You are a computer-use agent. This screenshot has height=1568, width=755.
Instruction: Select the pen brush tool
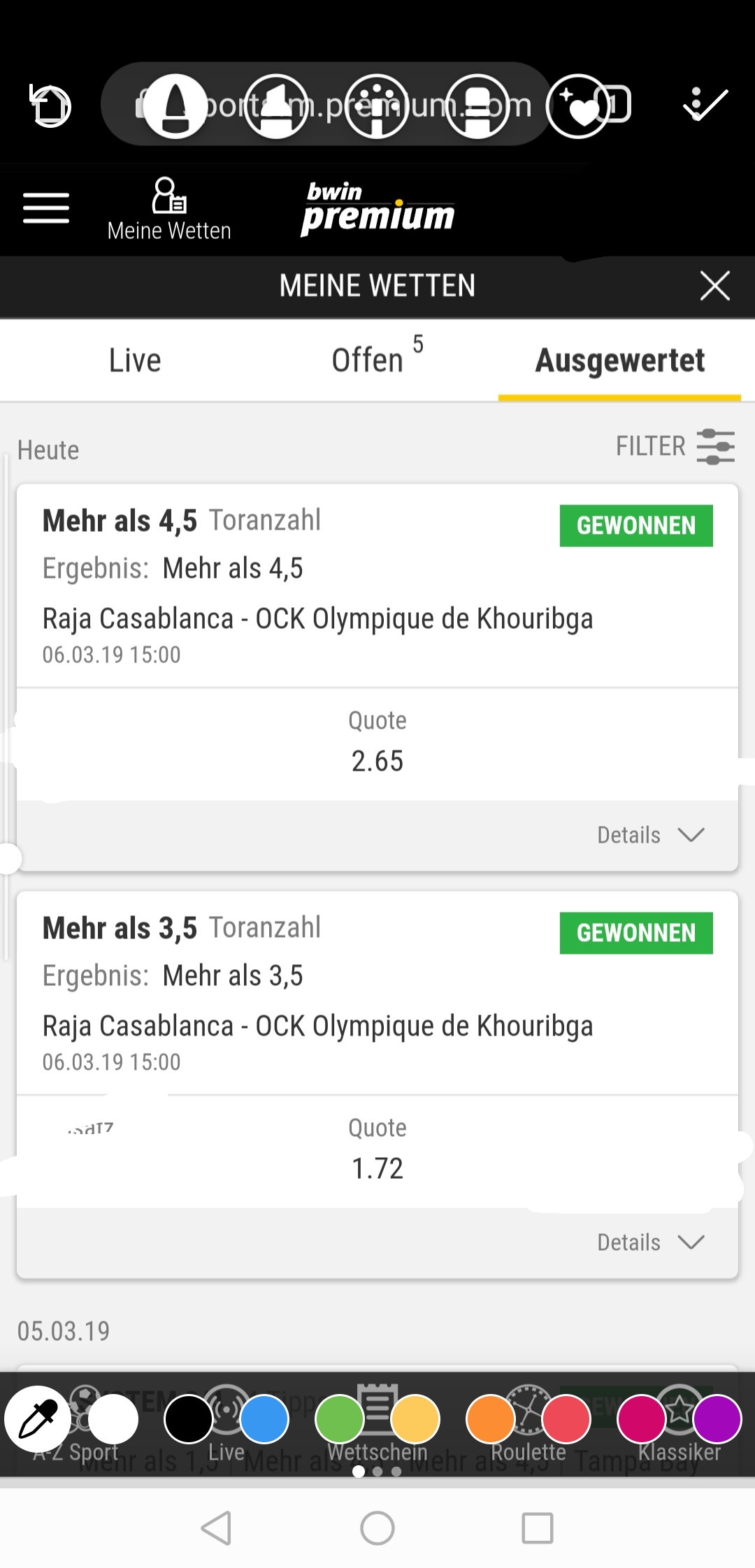coord(175,106)
